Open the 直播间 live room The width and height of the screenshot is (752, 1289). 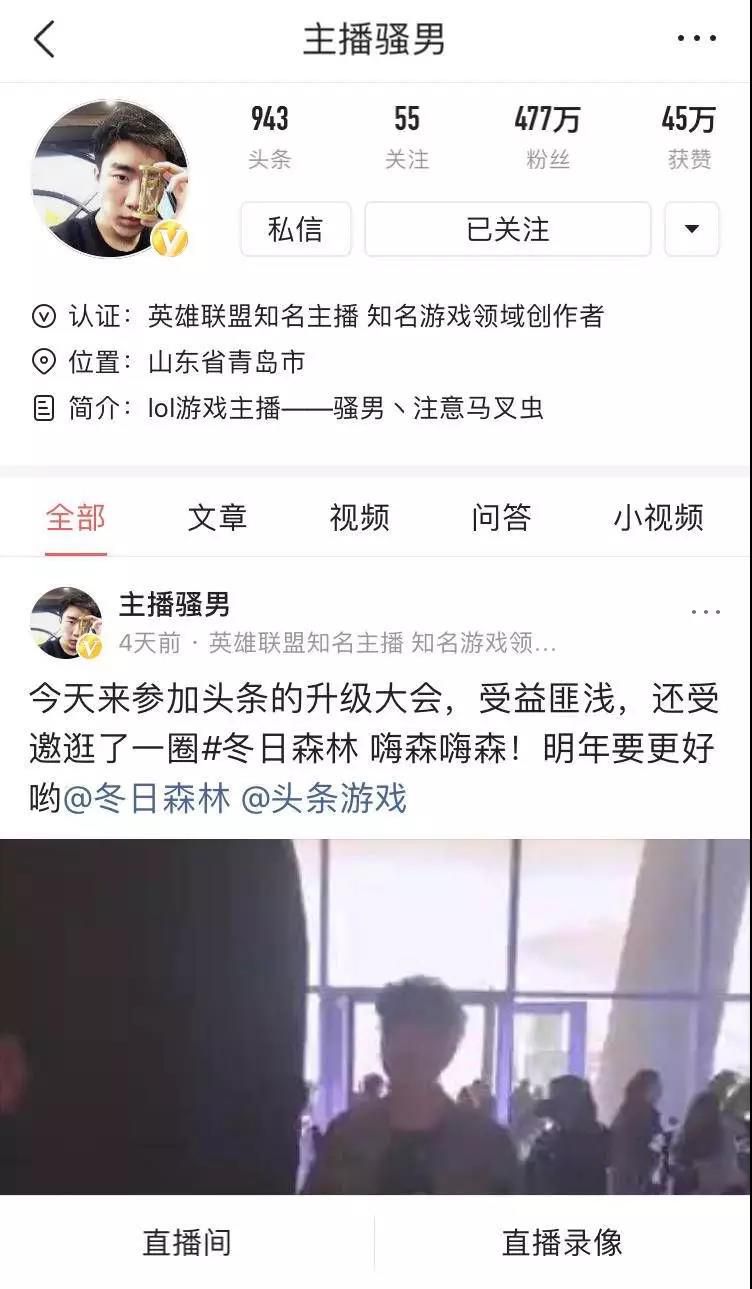187,1243
